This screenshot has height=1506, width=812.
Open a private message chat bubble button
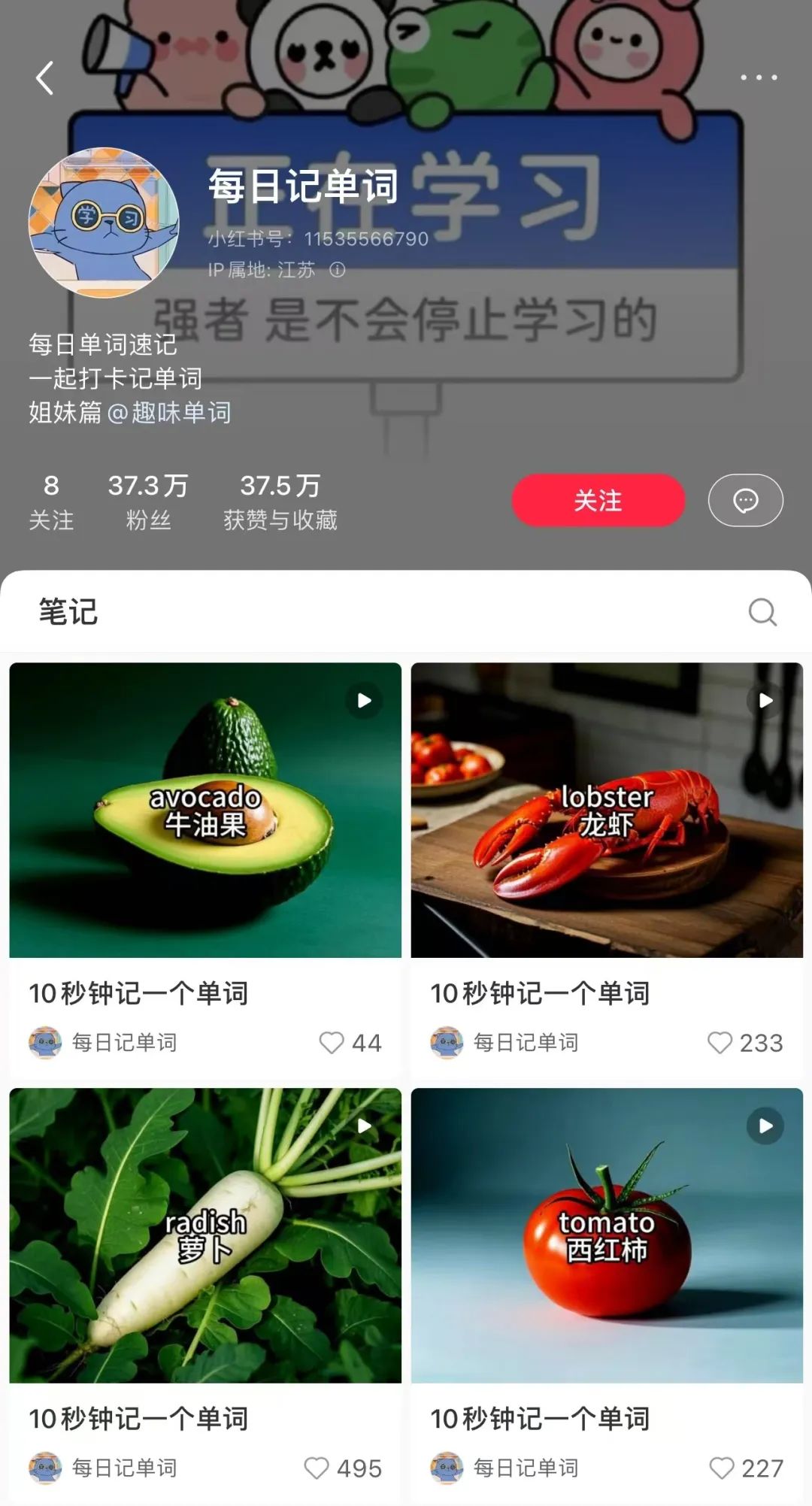point(745,500)
